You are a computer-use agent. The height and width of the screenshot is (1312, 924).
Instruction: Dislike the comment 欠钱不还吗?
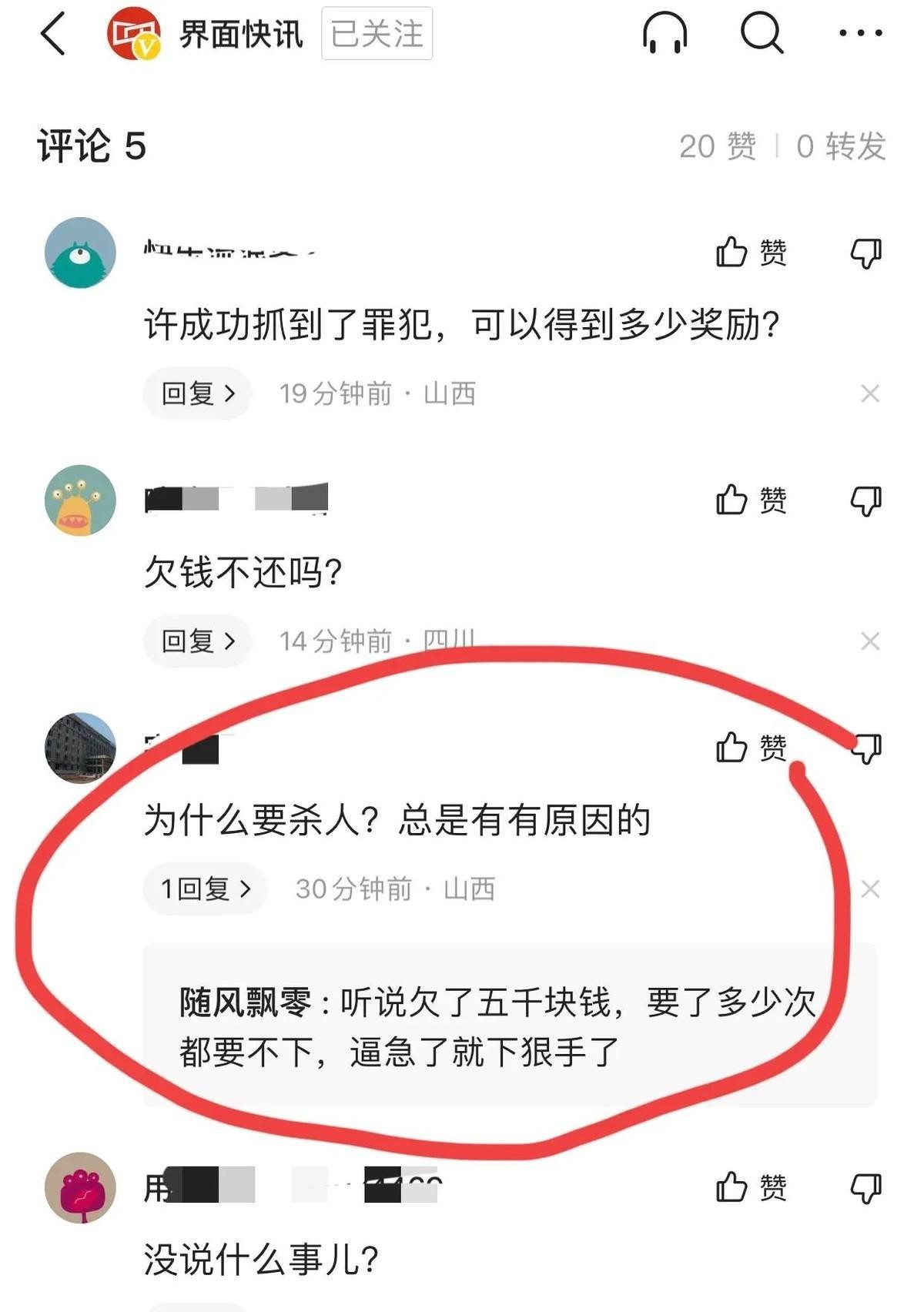point(866,500)
